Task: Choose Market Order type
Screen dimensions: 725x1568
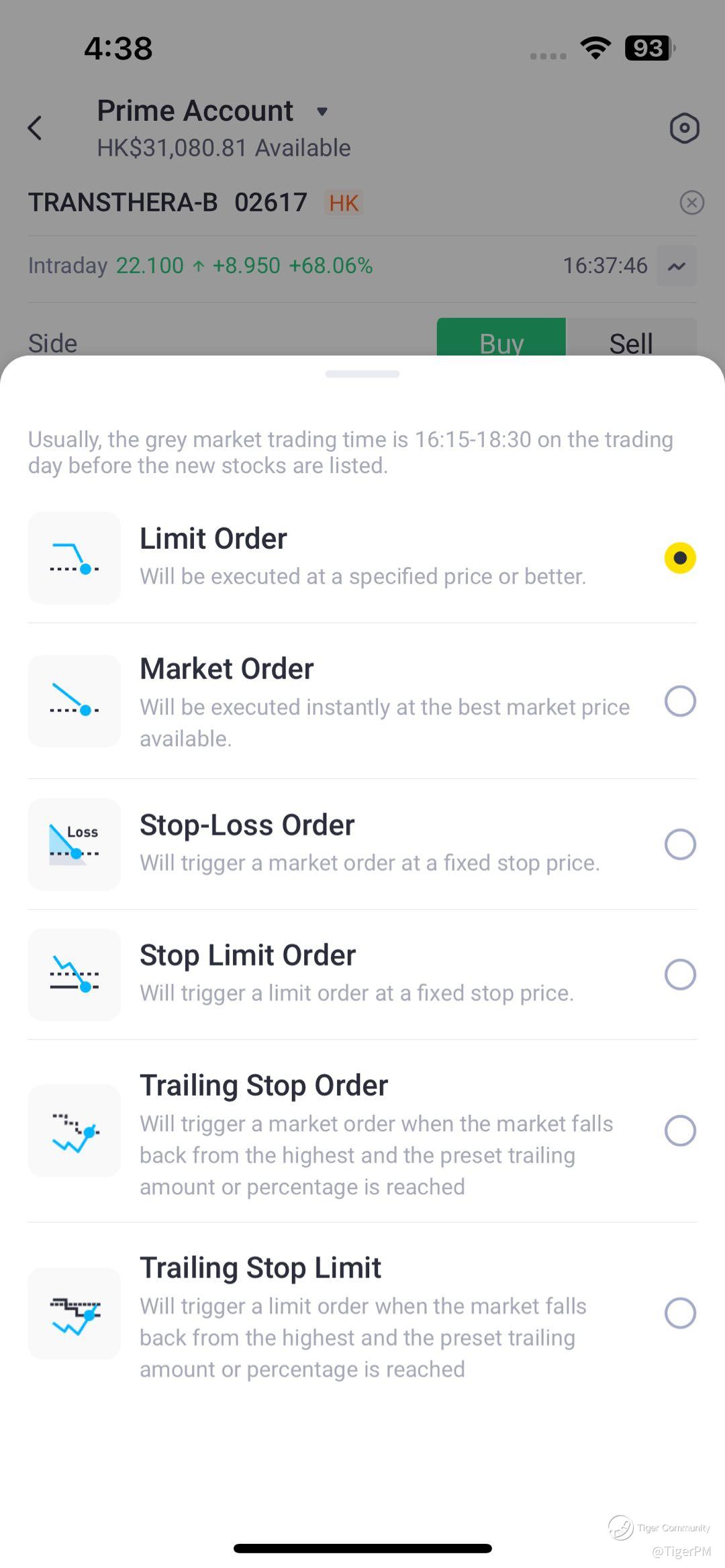Action: pos(362,701)
